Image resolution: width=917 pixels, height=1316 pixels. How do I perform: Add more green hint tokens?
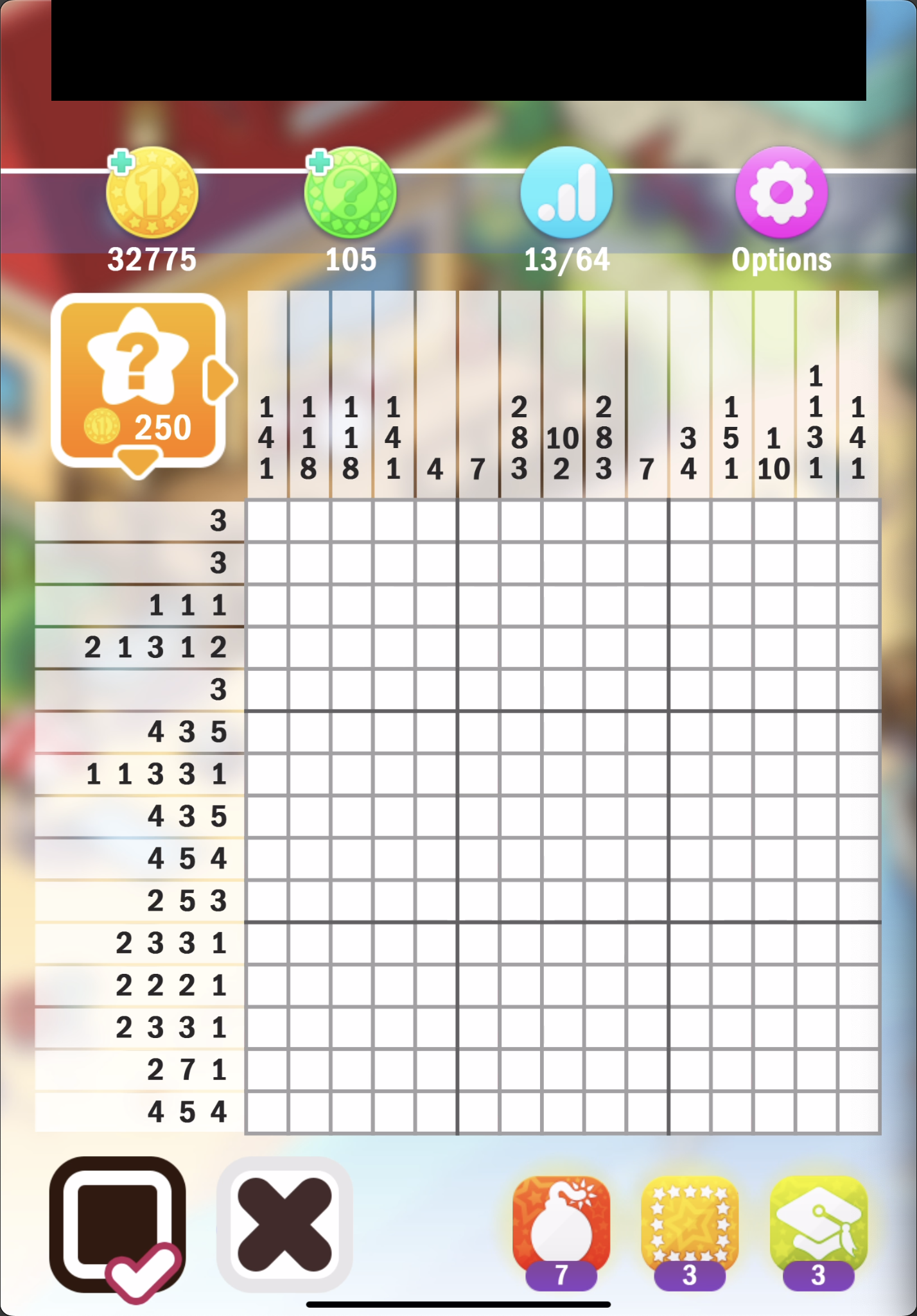pyautogui.click(x=319, y=162)
